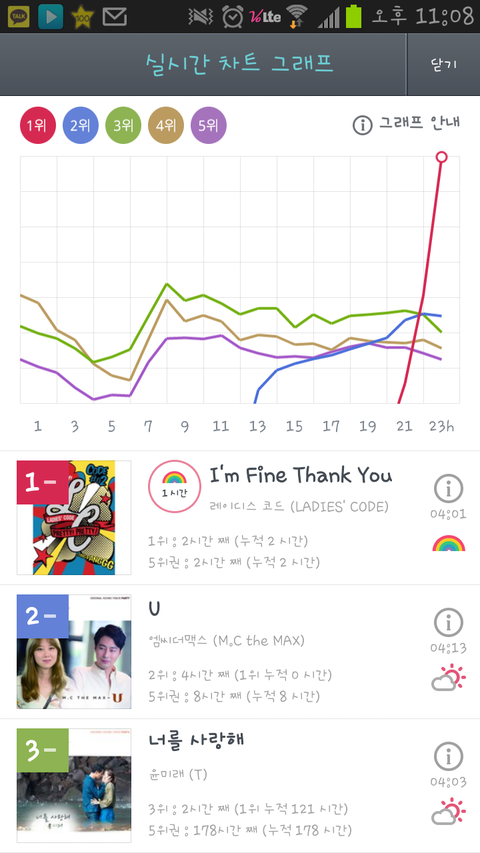
Task: Toggle the 4위 rank line
Action: (x=166, y=126)
